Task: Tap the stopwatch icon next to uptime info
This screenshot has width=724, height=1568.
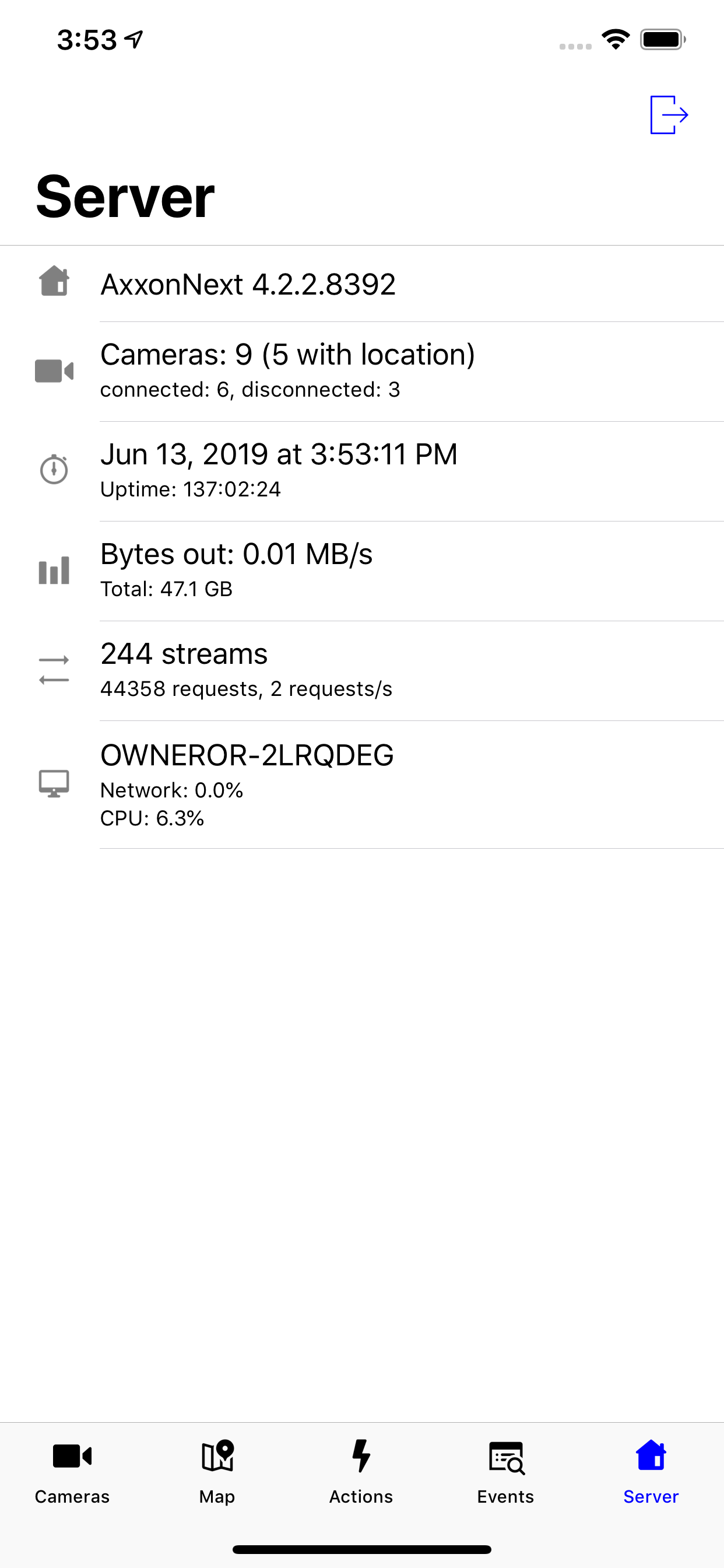Action: (x=54, y=470)
